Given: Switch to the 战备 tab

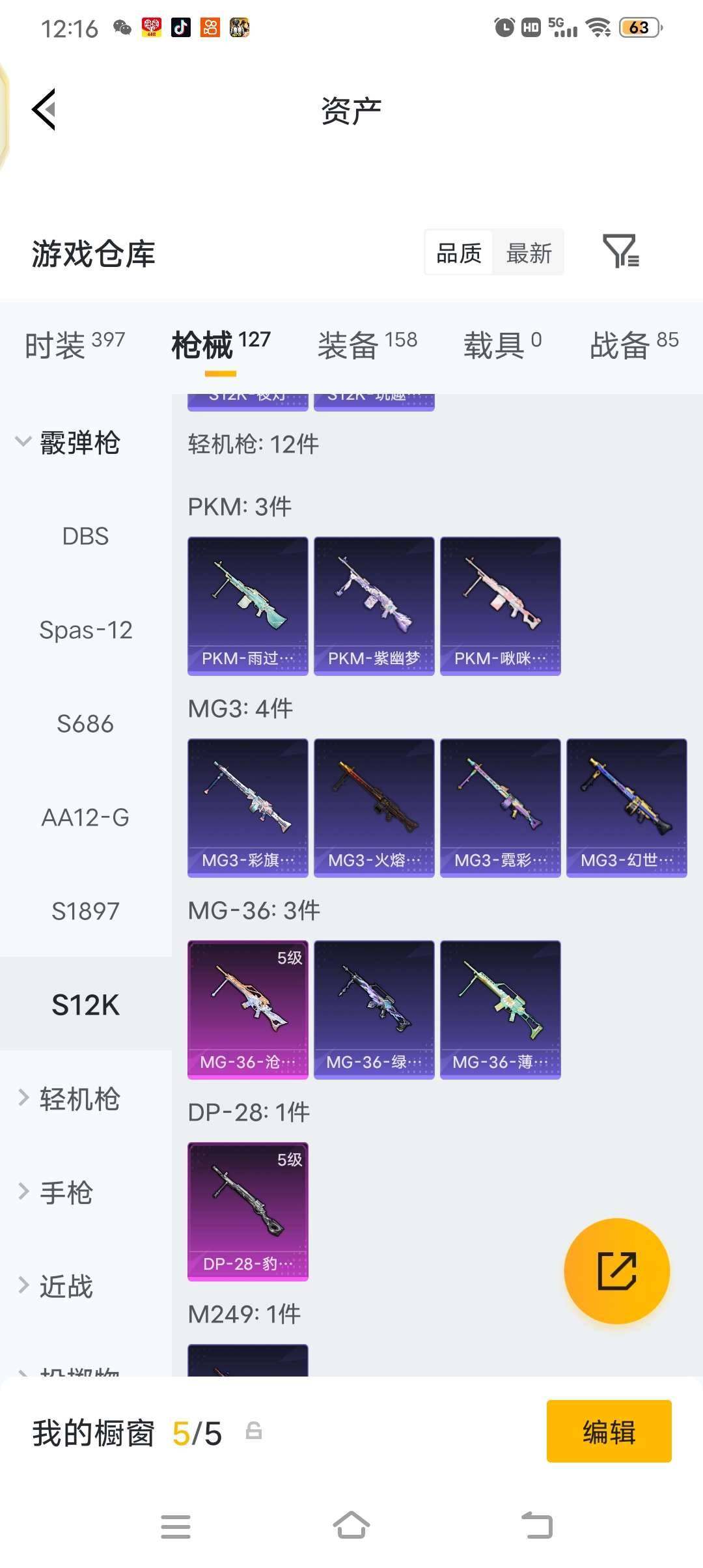Looking at the screenshot, I should click(634, 344).
